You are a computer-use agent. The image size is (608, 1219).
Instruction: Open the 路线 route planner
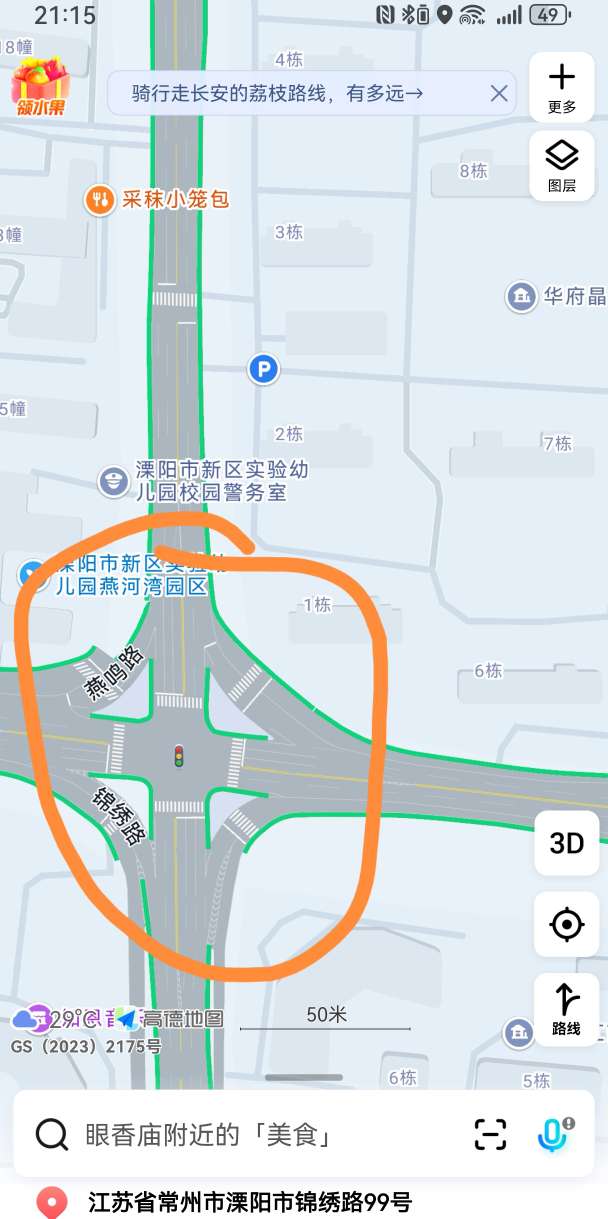[x=566, y=1008]
